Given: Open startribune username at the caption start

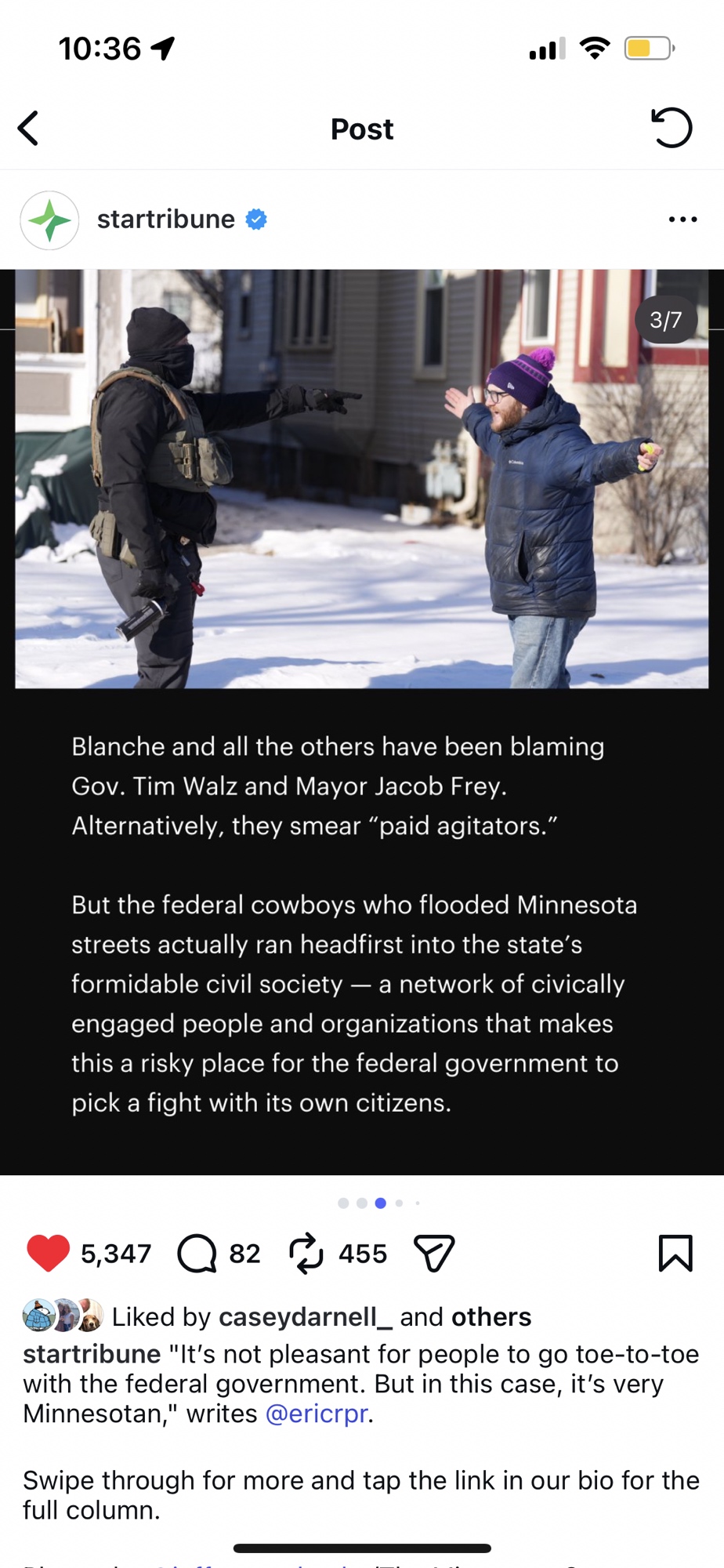Looking at the screenshot, I should (92, 1354).
